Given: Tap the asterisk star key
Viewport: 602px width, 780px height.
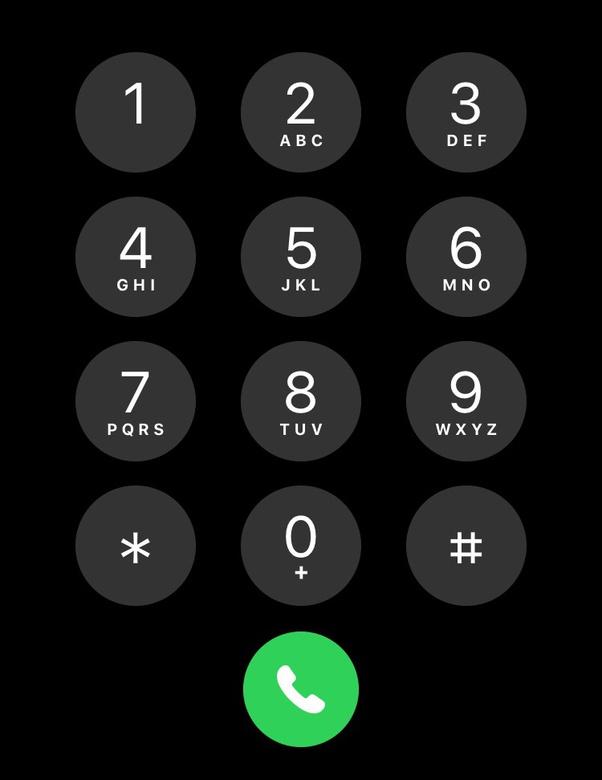Looking at the screenshot, I should click(136, 546).
